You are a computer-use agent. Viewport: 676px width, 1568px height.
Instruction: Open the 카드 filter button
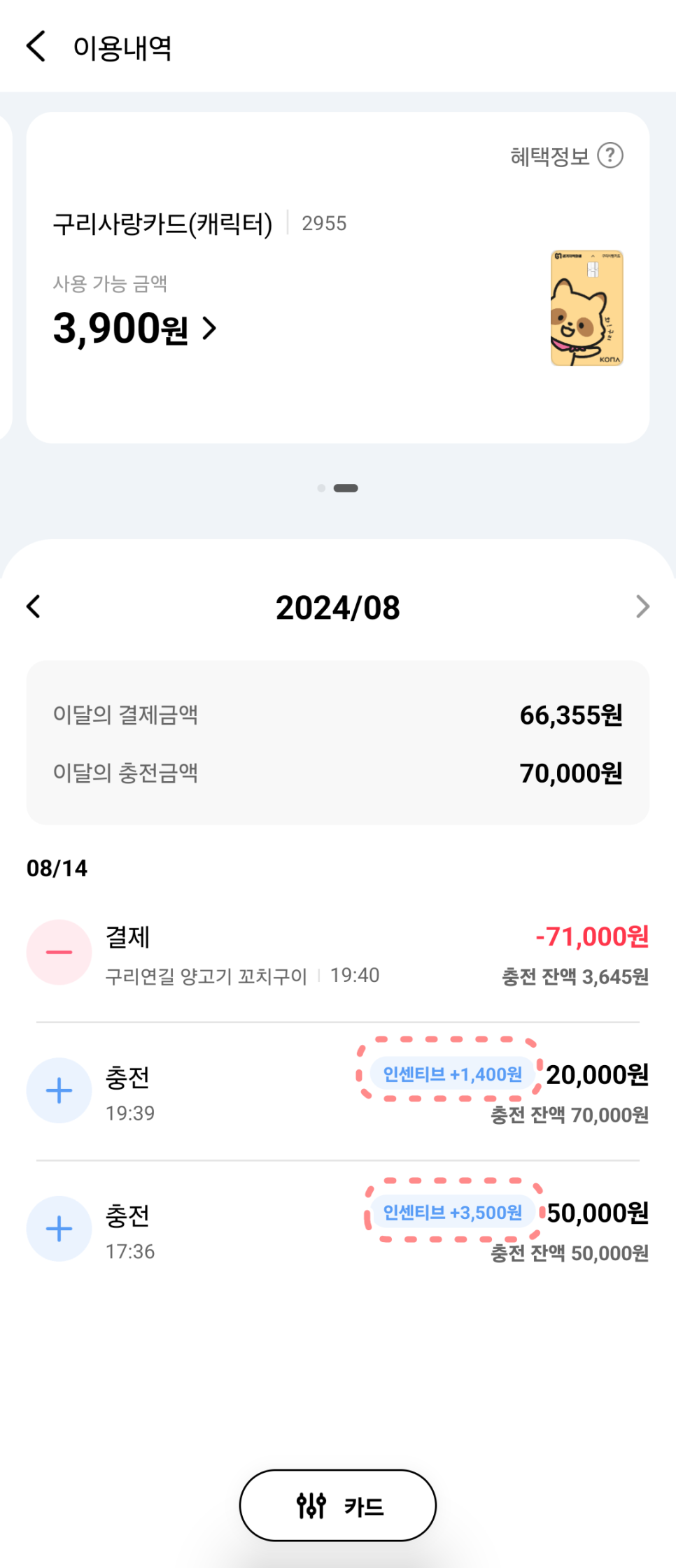(x=337, y=1505)
